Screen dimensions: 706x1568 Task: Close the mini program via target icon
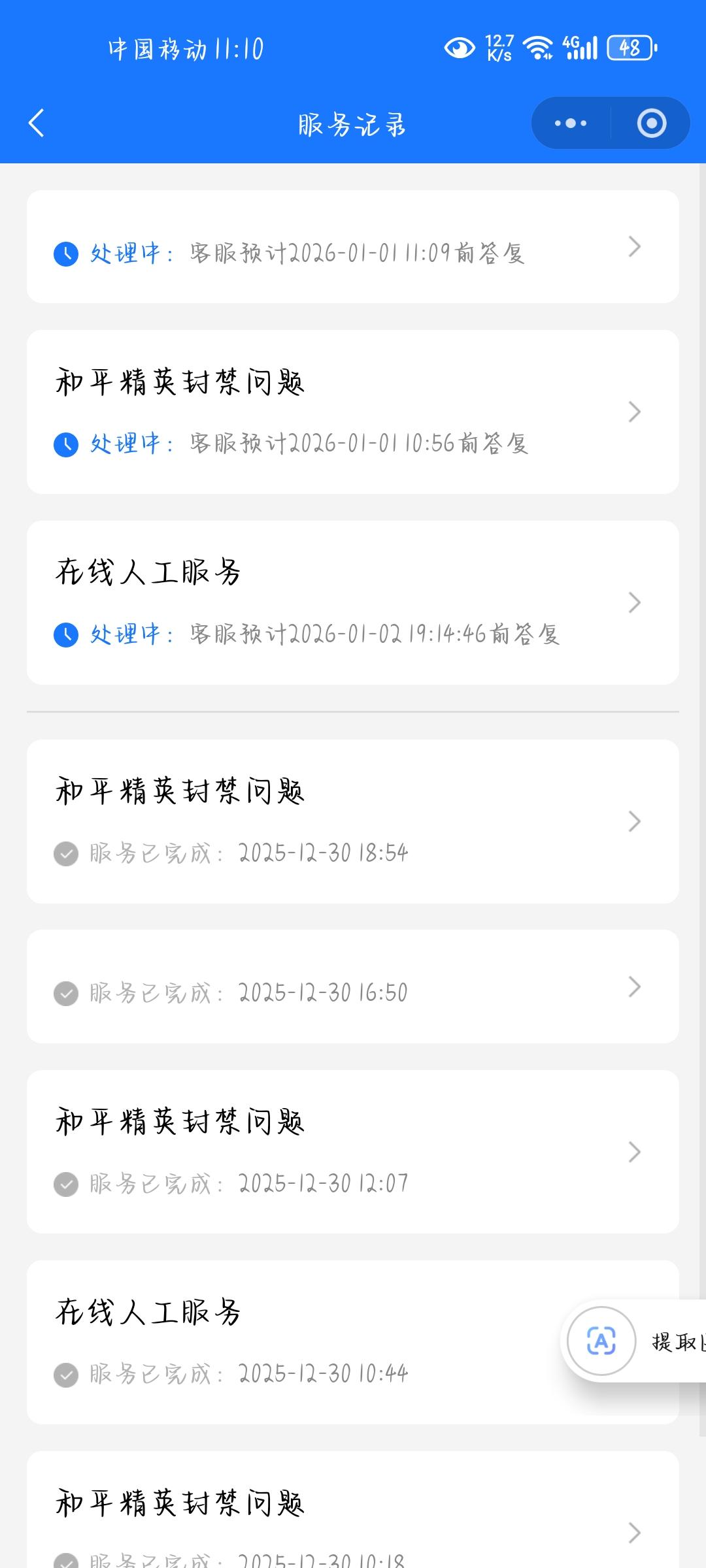coord(651,123)
